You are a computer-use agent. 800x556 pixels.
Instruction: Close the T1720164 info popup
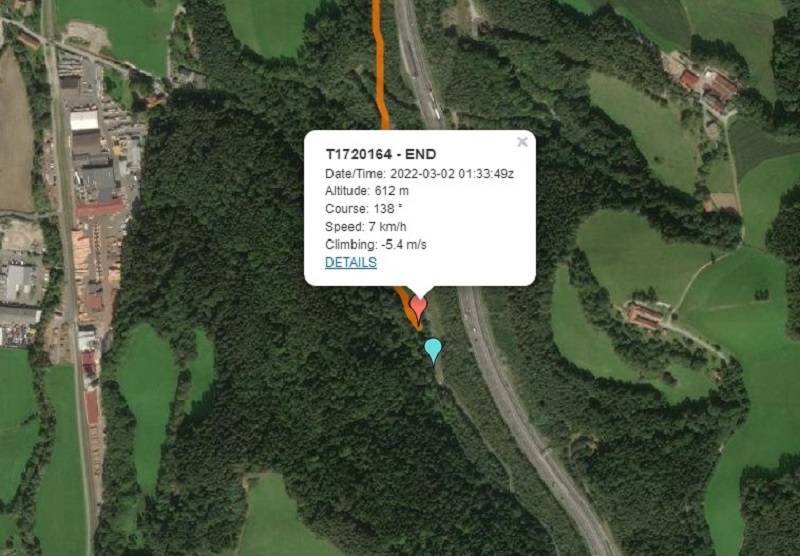(x=522, y=143)
